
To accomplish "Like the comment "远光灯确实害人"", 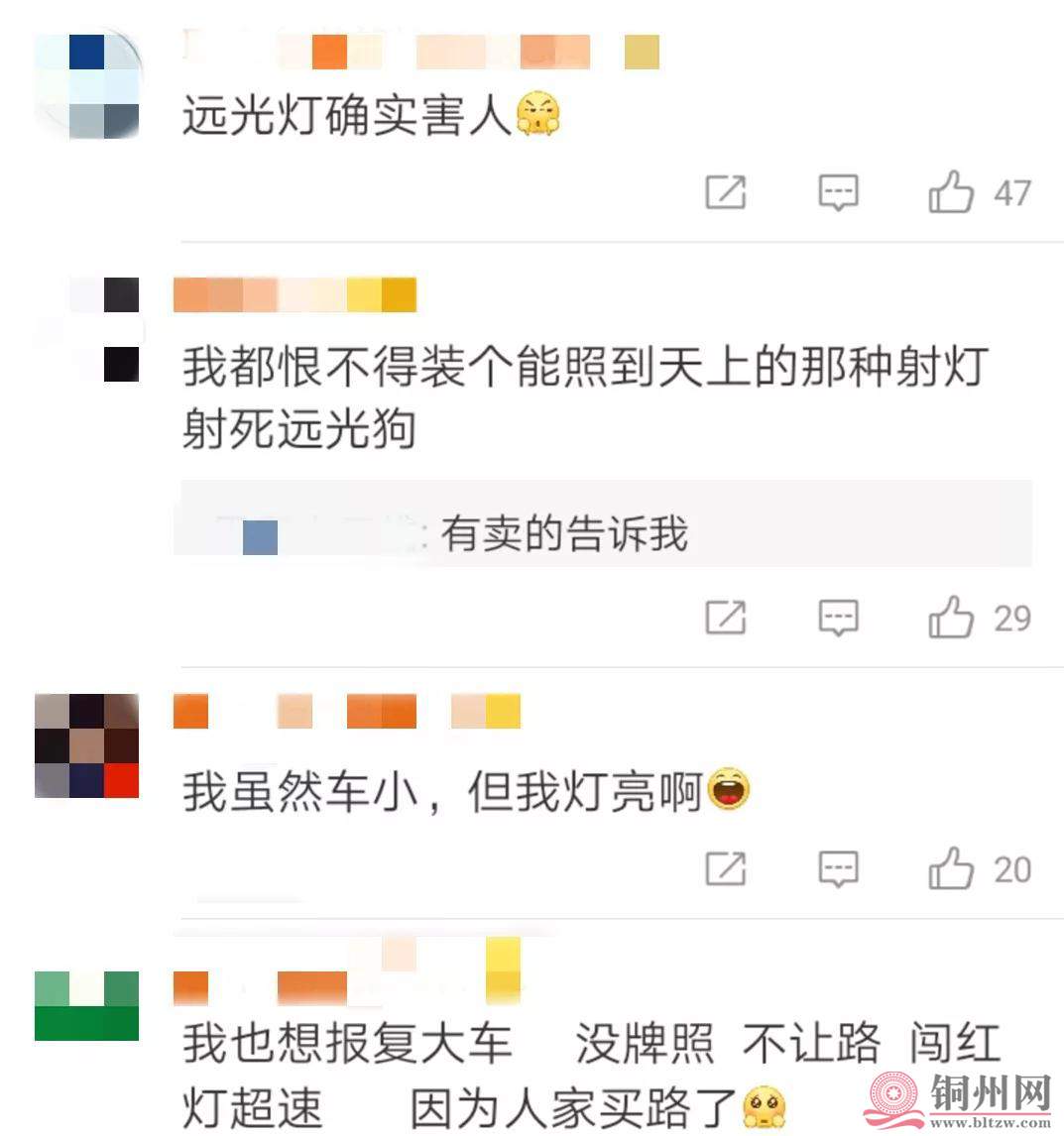I will point(951,192).
